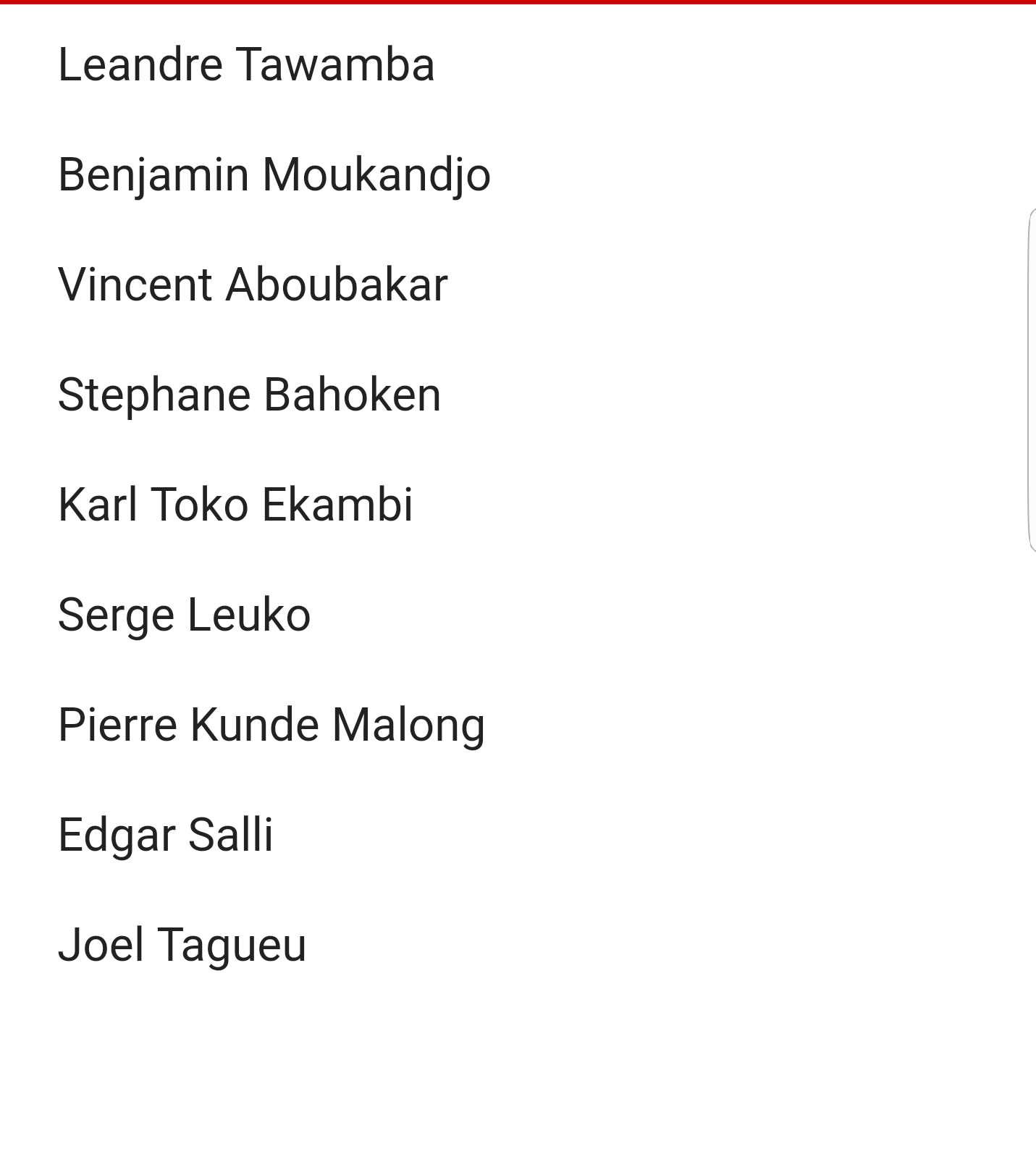Open Stephane Bahoken's entry

[249, 395]
